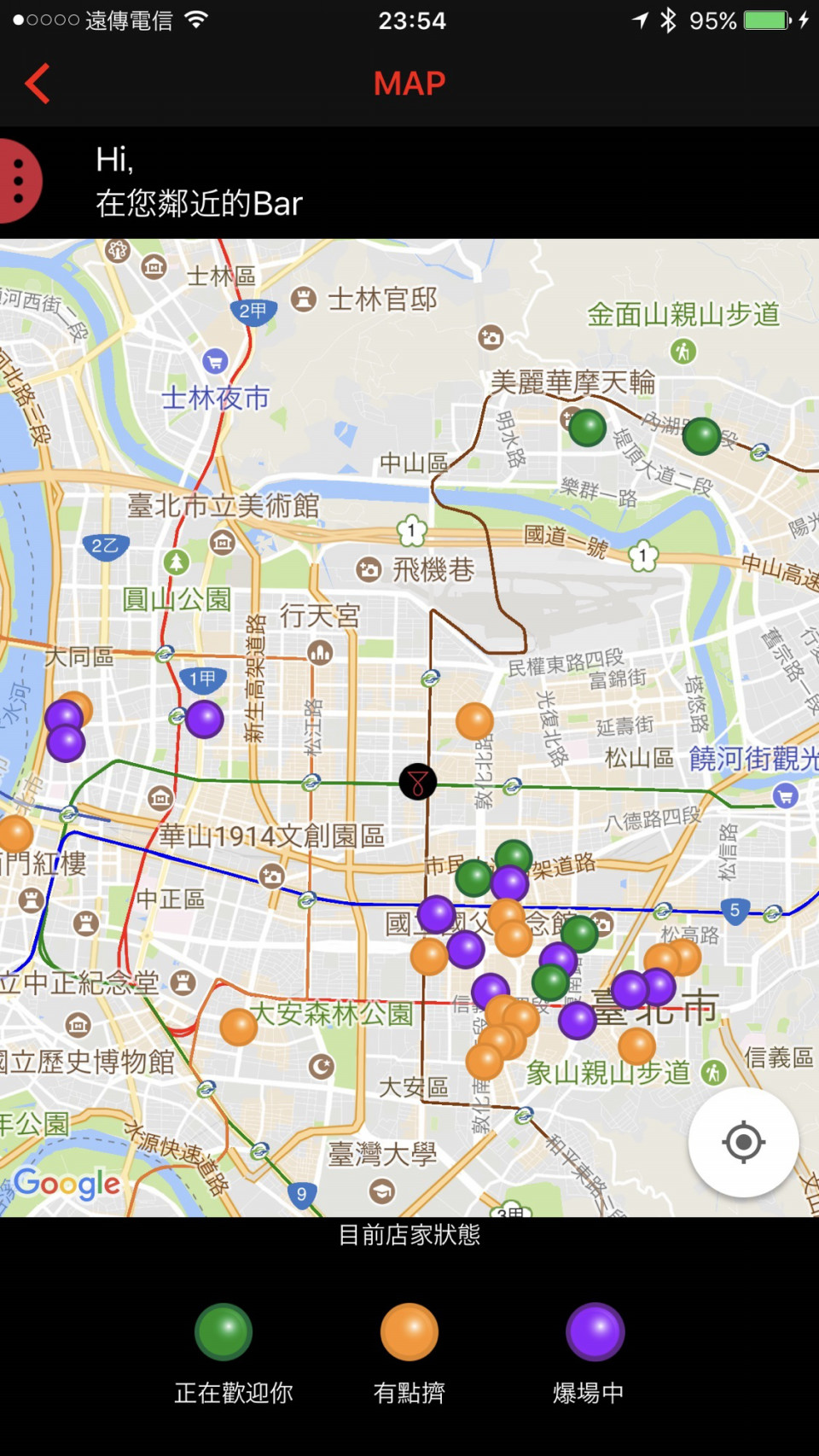Select orange bar marker near 大安森林公園
The image size is (819, 1456).
point(239,1027)
